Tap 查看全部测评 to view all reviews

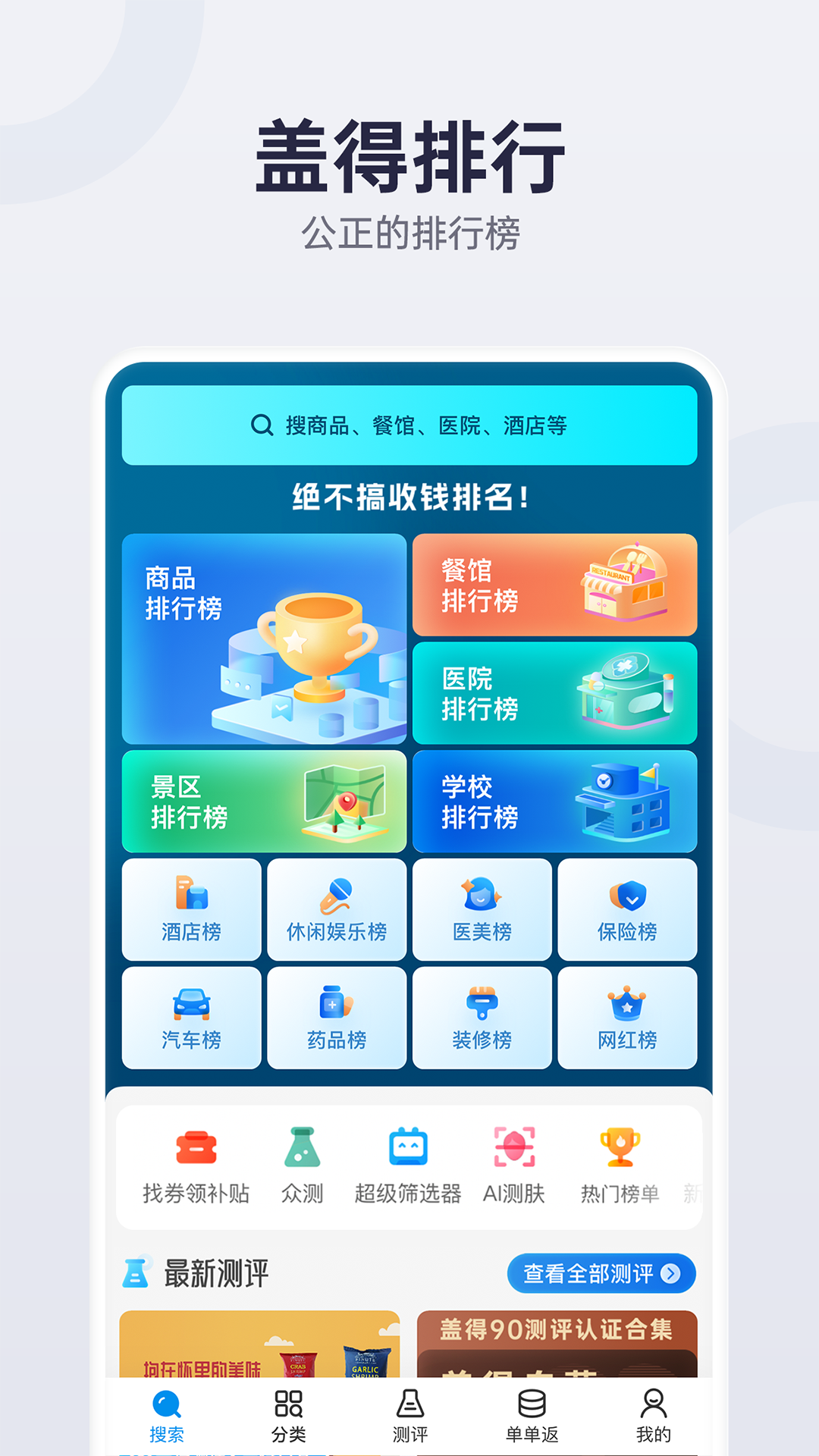[601, 1274]
